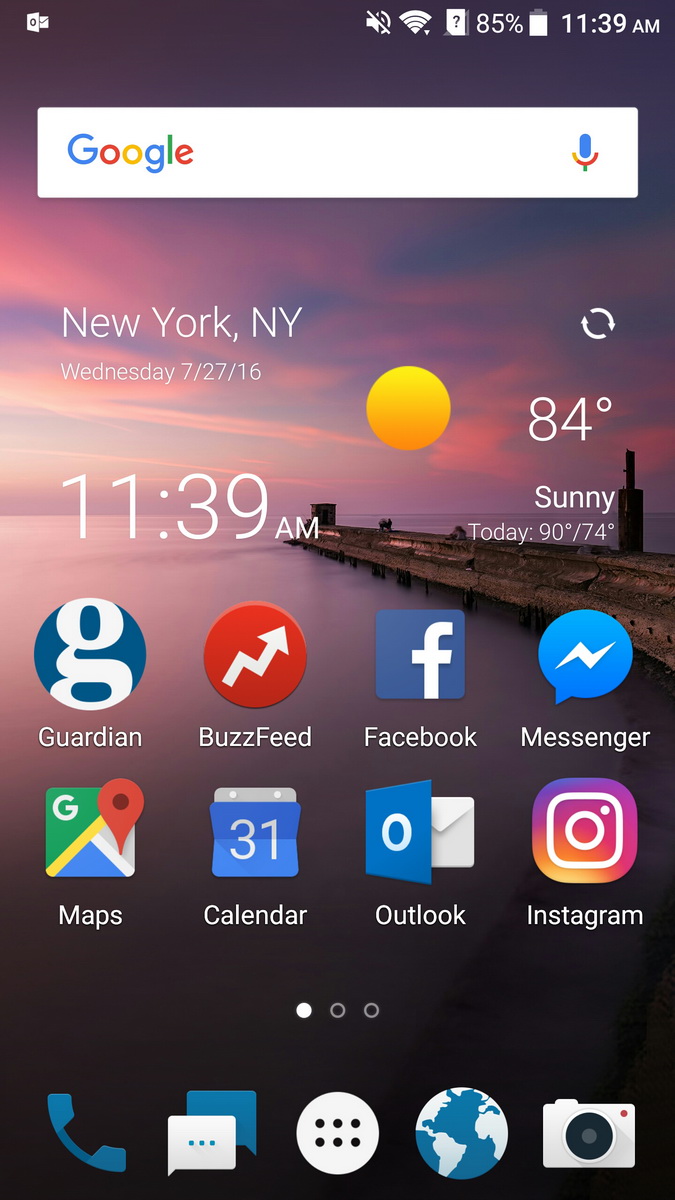Open the phone dialer
675x1200 pixels.
tap(86, 1133)
